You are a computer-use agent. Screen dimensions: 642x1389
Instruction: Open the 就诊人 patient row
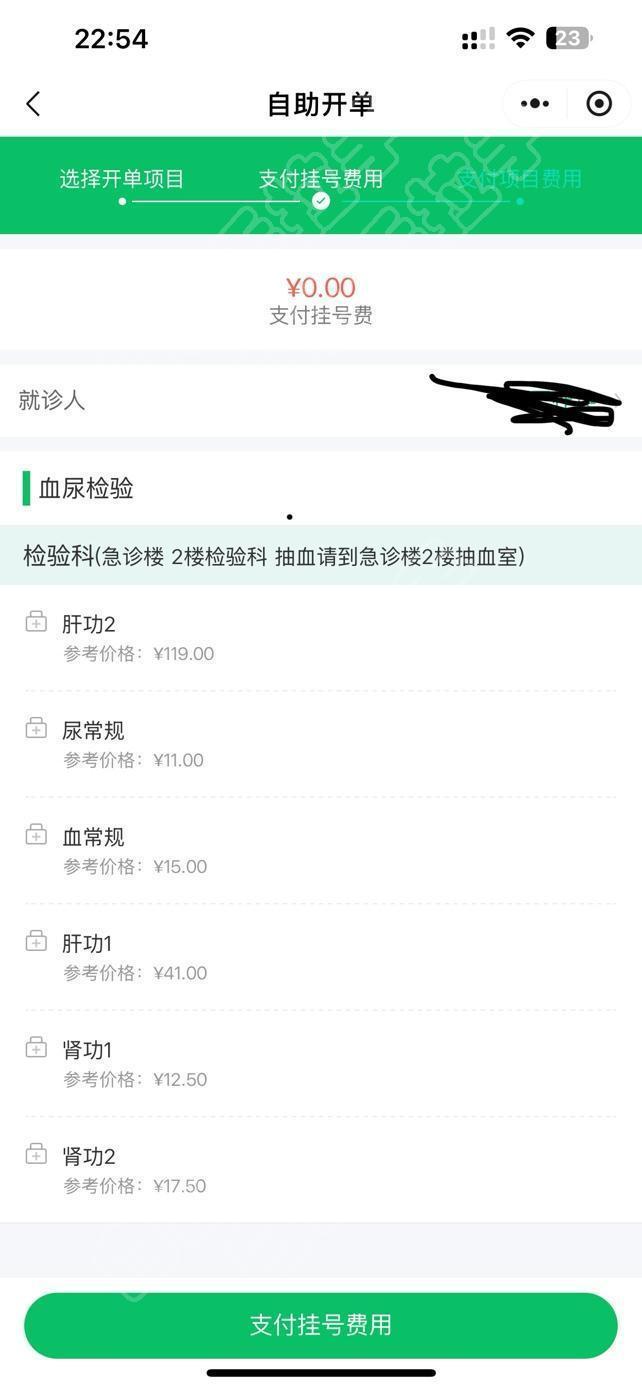coord(321,401)
